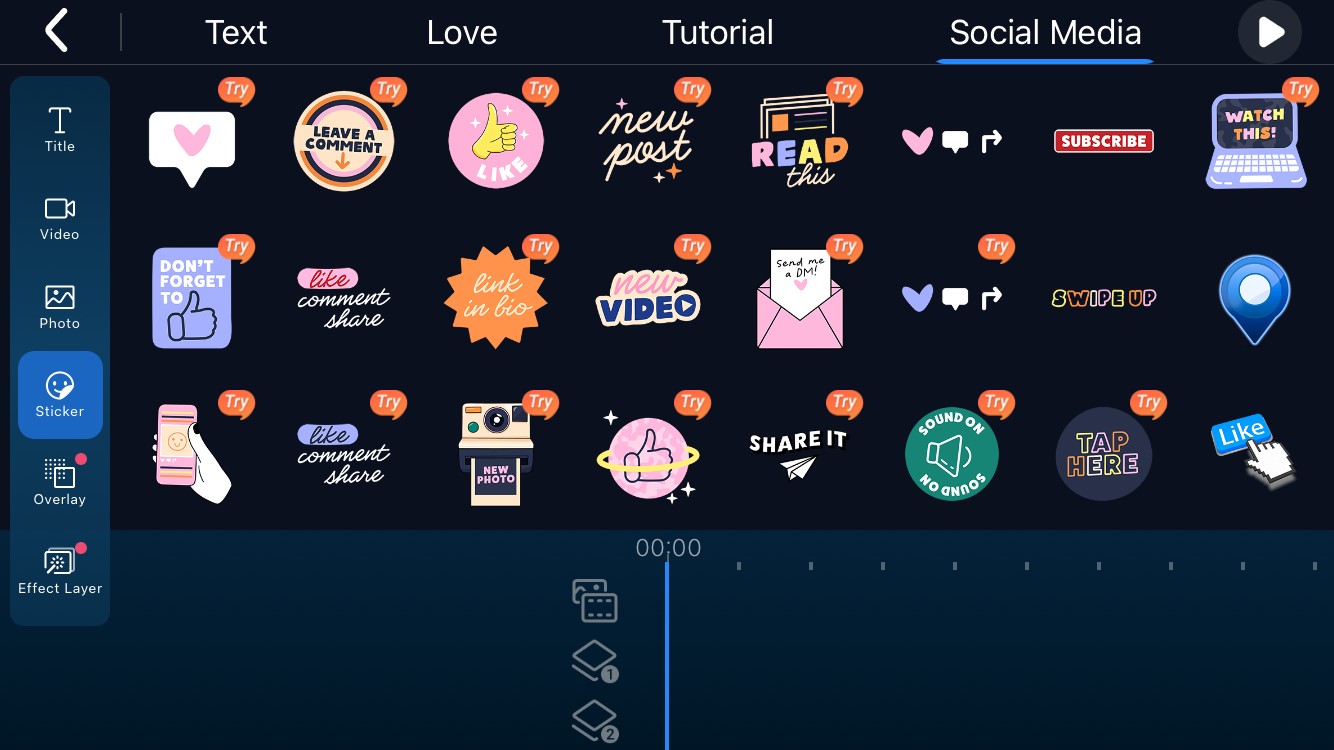Image resolution: width=1334 pixels, height=750 pixels.
Task: Switch to the Text sticker tab
Action: [x=236, y=33]
